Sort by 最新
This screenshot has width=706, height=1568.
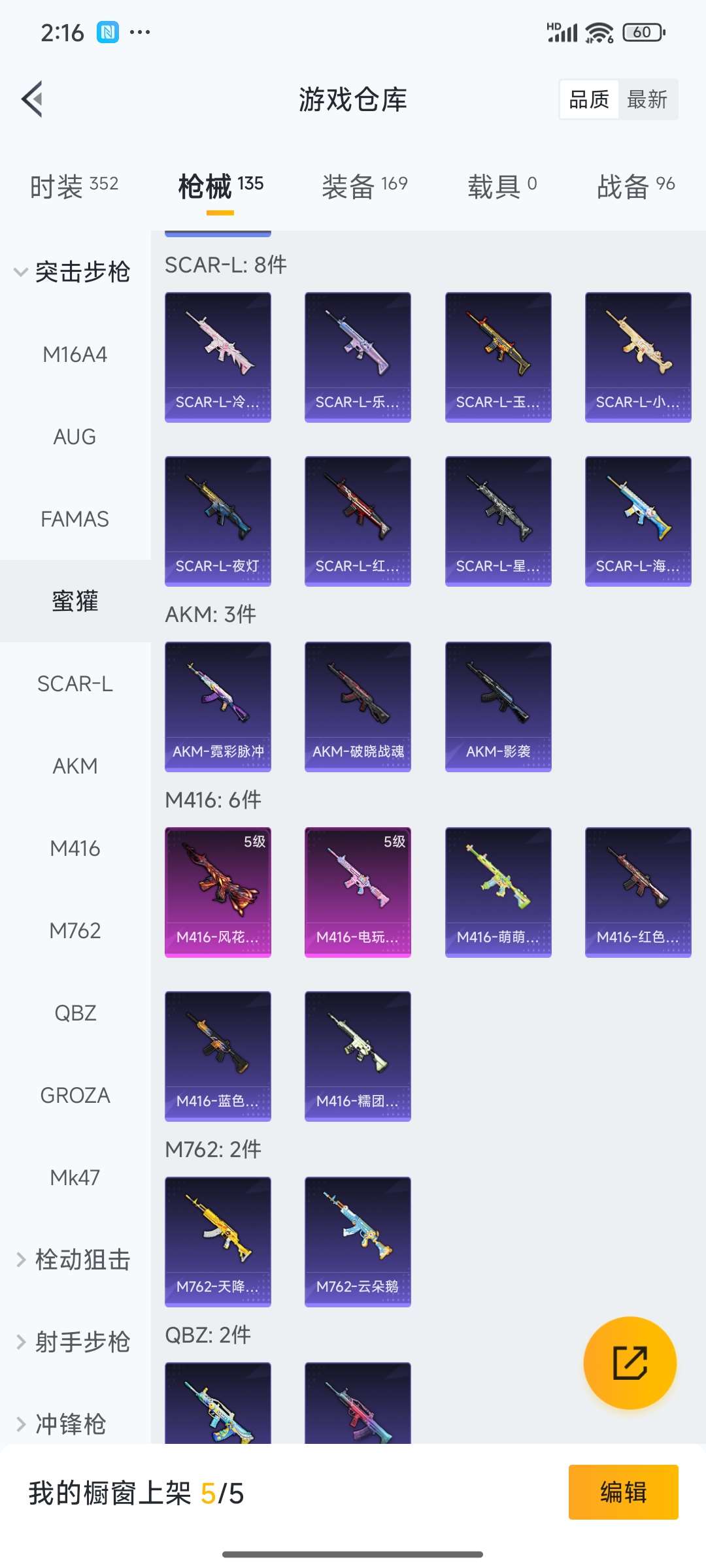pyautogui.click(x=647, y=99)
